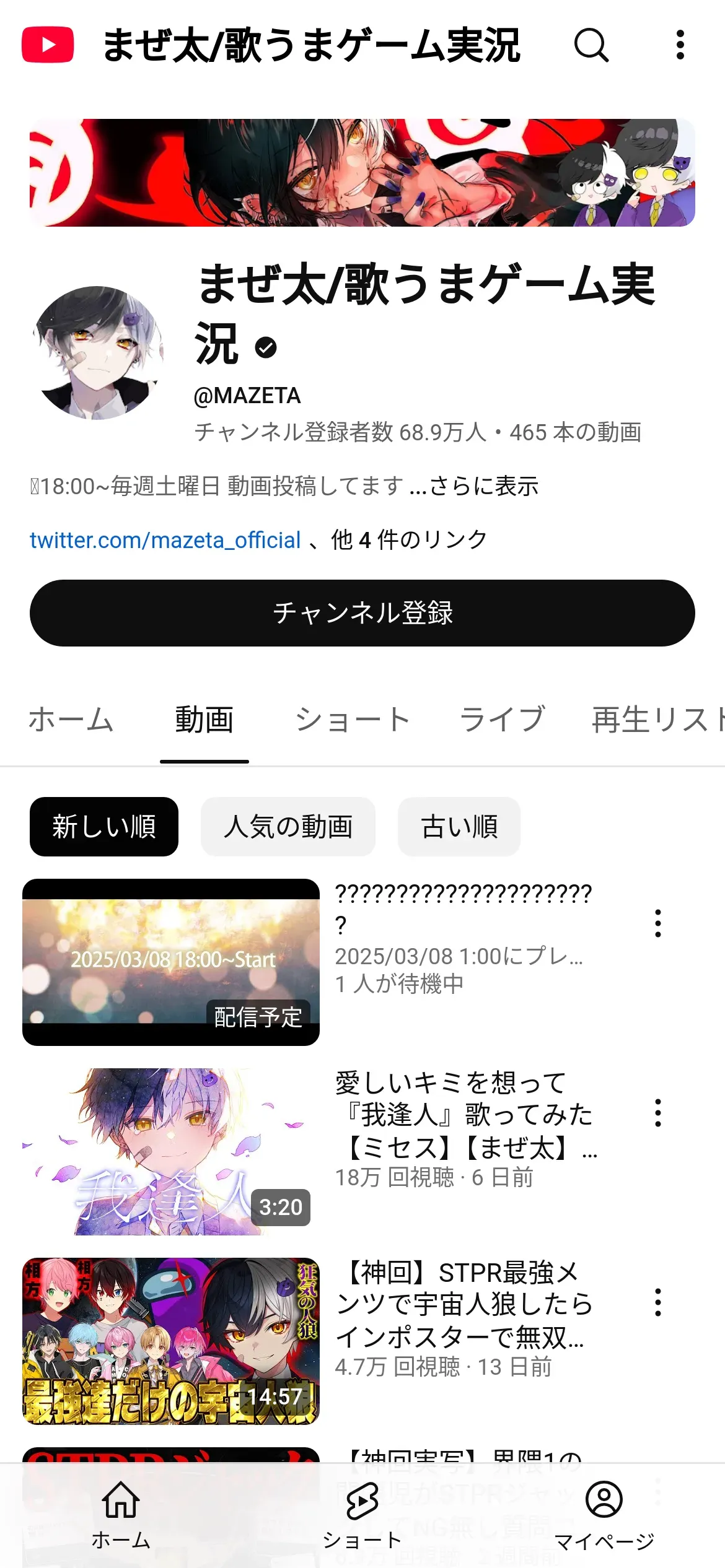Open search on the channel page

pos(591,45)
